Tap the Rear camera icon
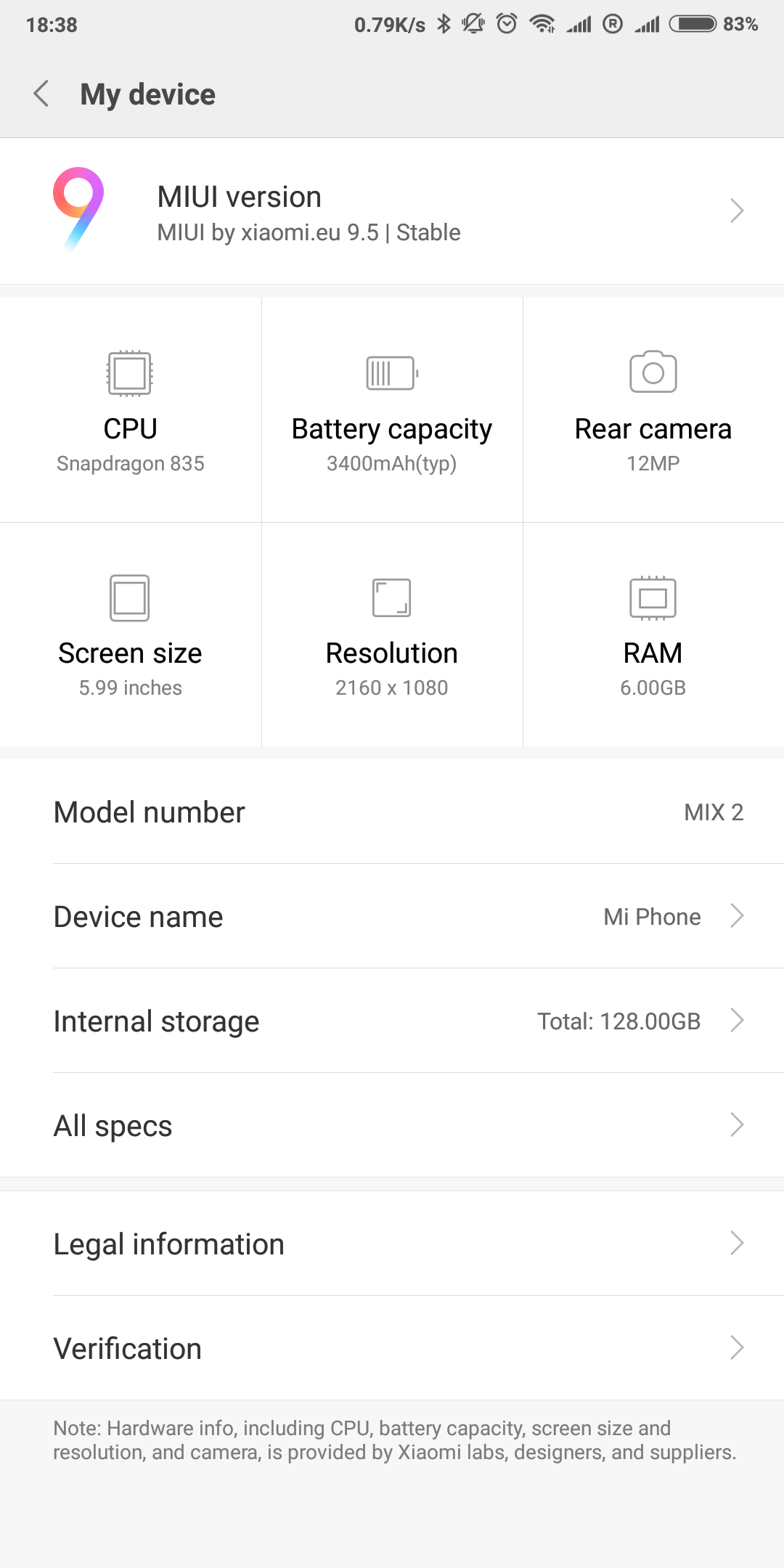The width and height of the screenshot is (784, 1568). [652, 372]
